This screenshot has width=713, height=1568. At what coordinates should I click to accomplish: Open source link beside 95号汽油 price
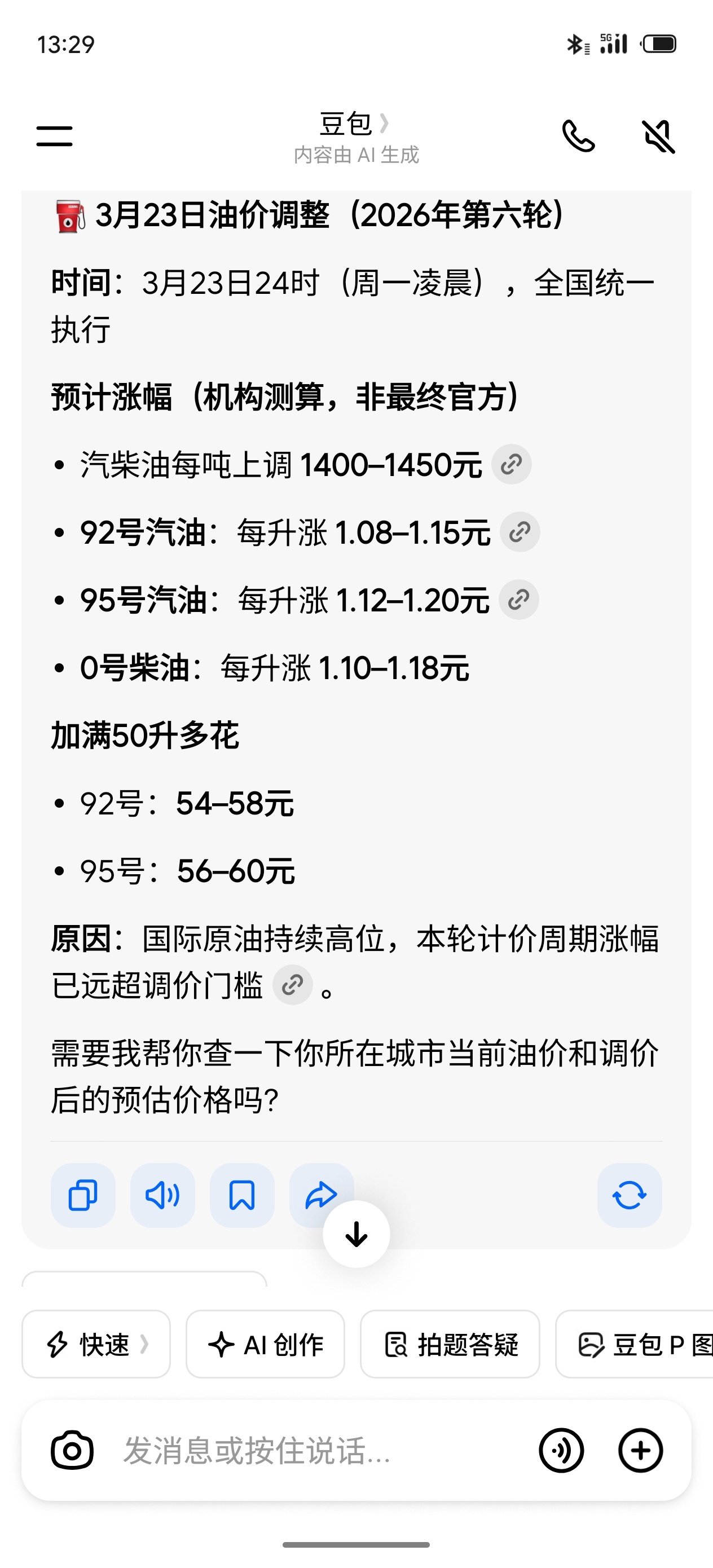point(518,600)
